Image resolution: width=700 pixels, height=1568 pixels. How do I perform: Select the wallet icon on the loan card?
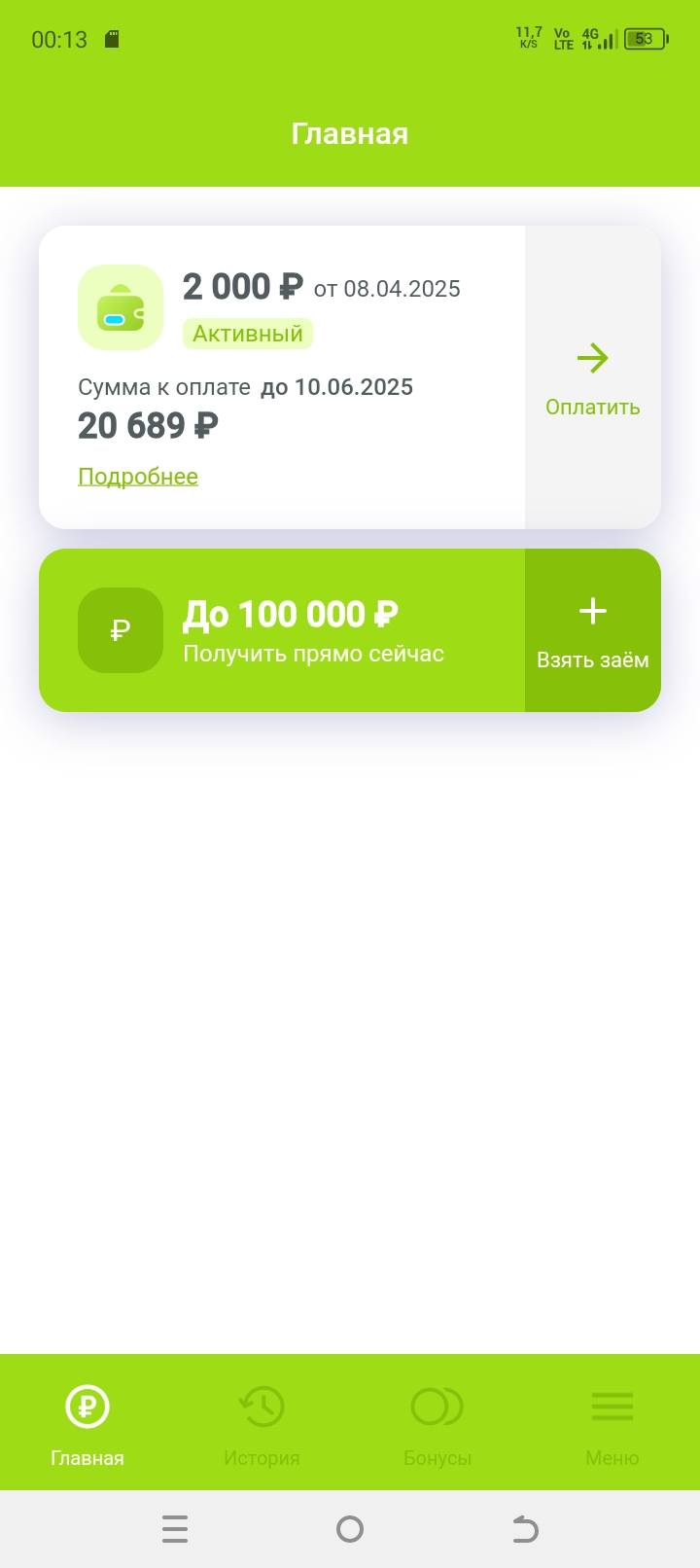click(x=121, y=307)
